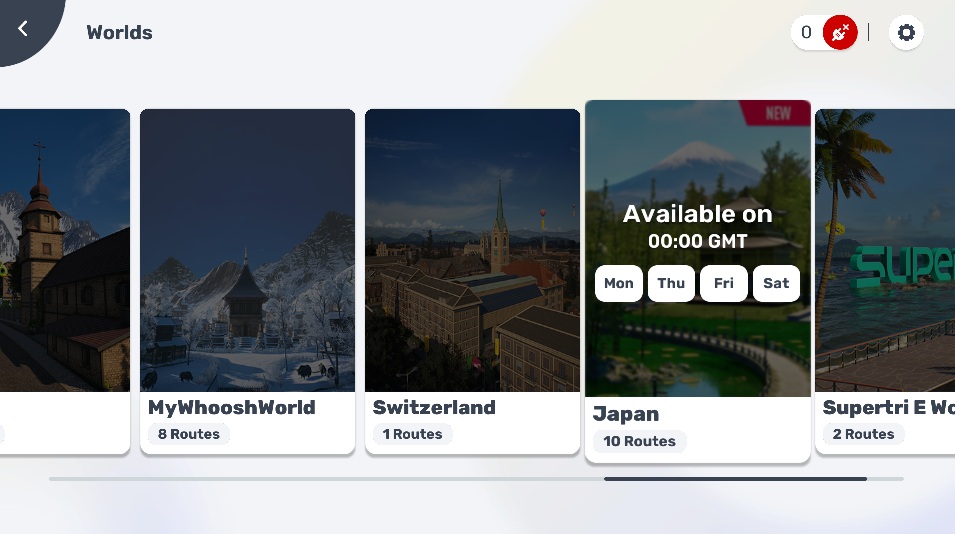Open the device connection status icon
955x534 pixels.
click(840, 33)
